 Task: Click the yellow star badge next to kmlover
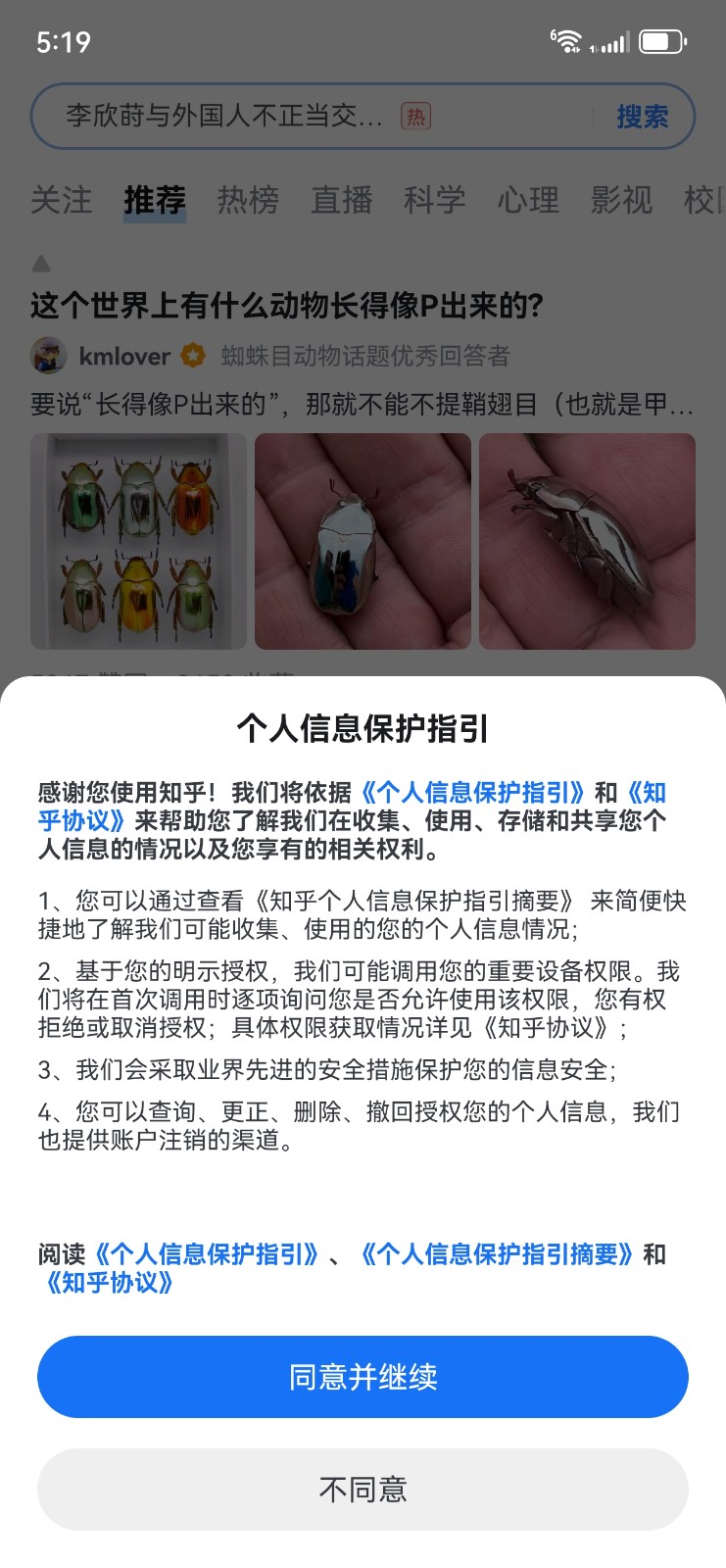pos(192,356)
